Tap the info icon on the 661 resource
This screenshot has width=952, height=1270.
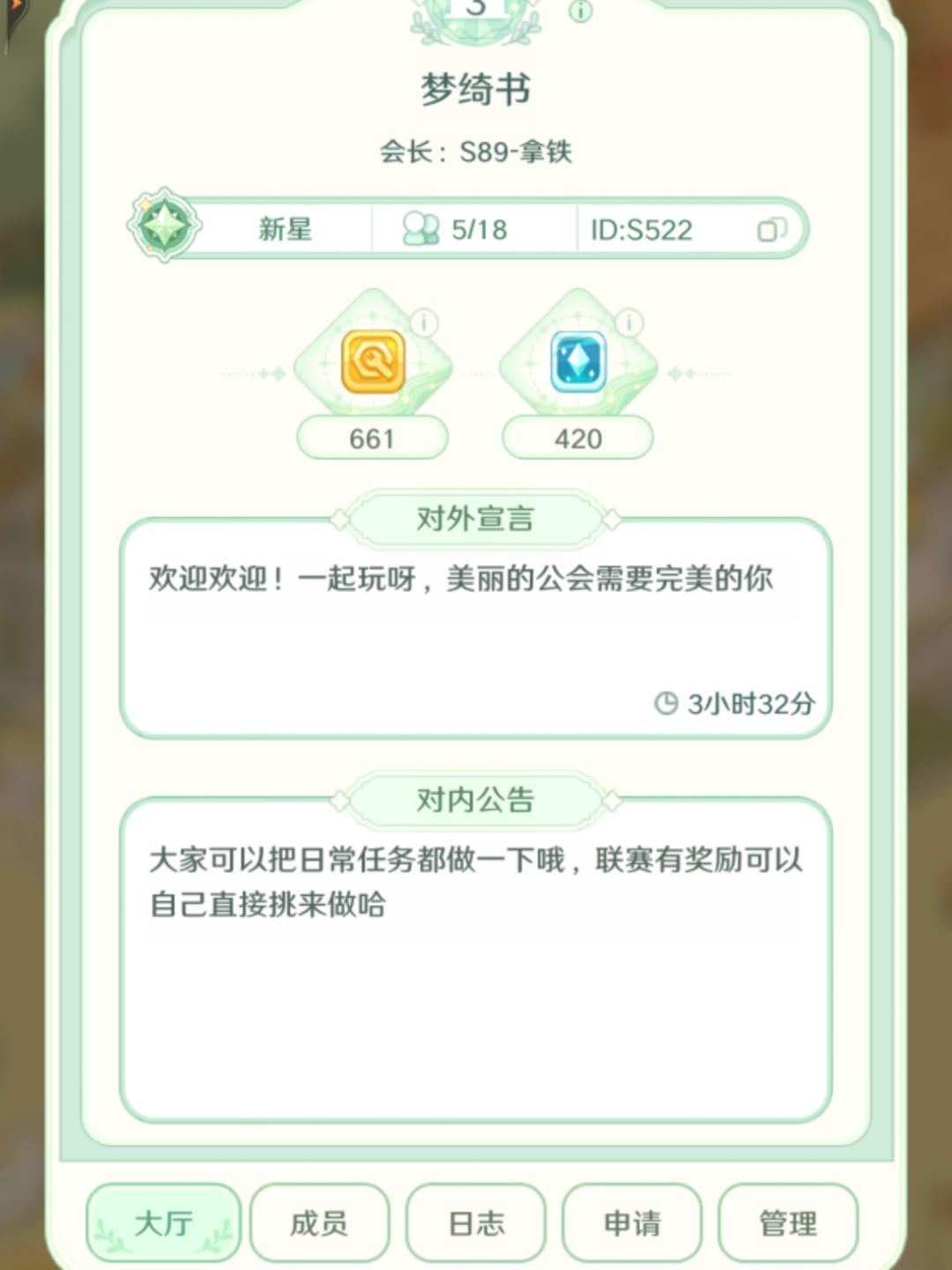[424, 323]
